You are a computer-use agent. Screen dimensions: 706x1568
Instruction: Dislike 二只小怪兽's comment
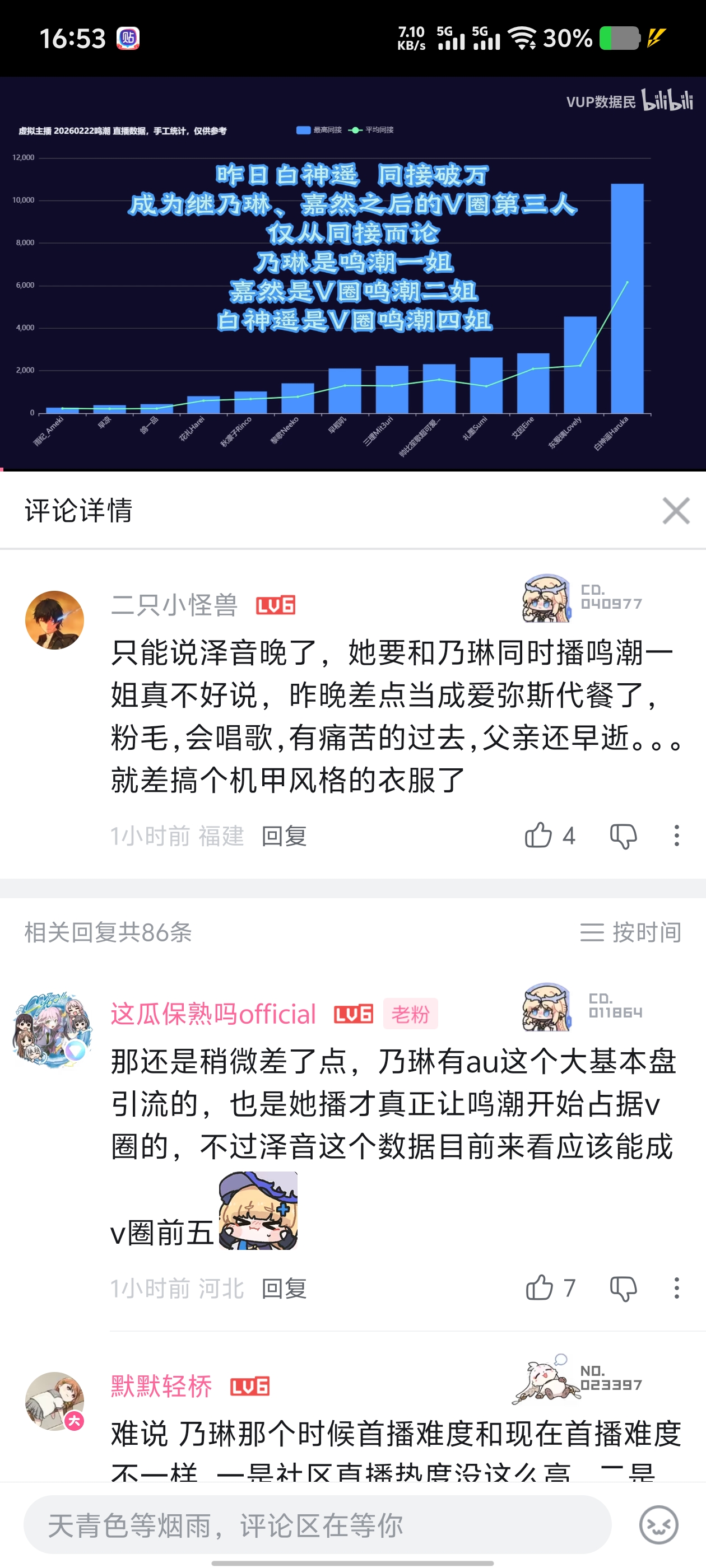pos(623,835)
